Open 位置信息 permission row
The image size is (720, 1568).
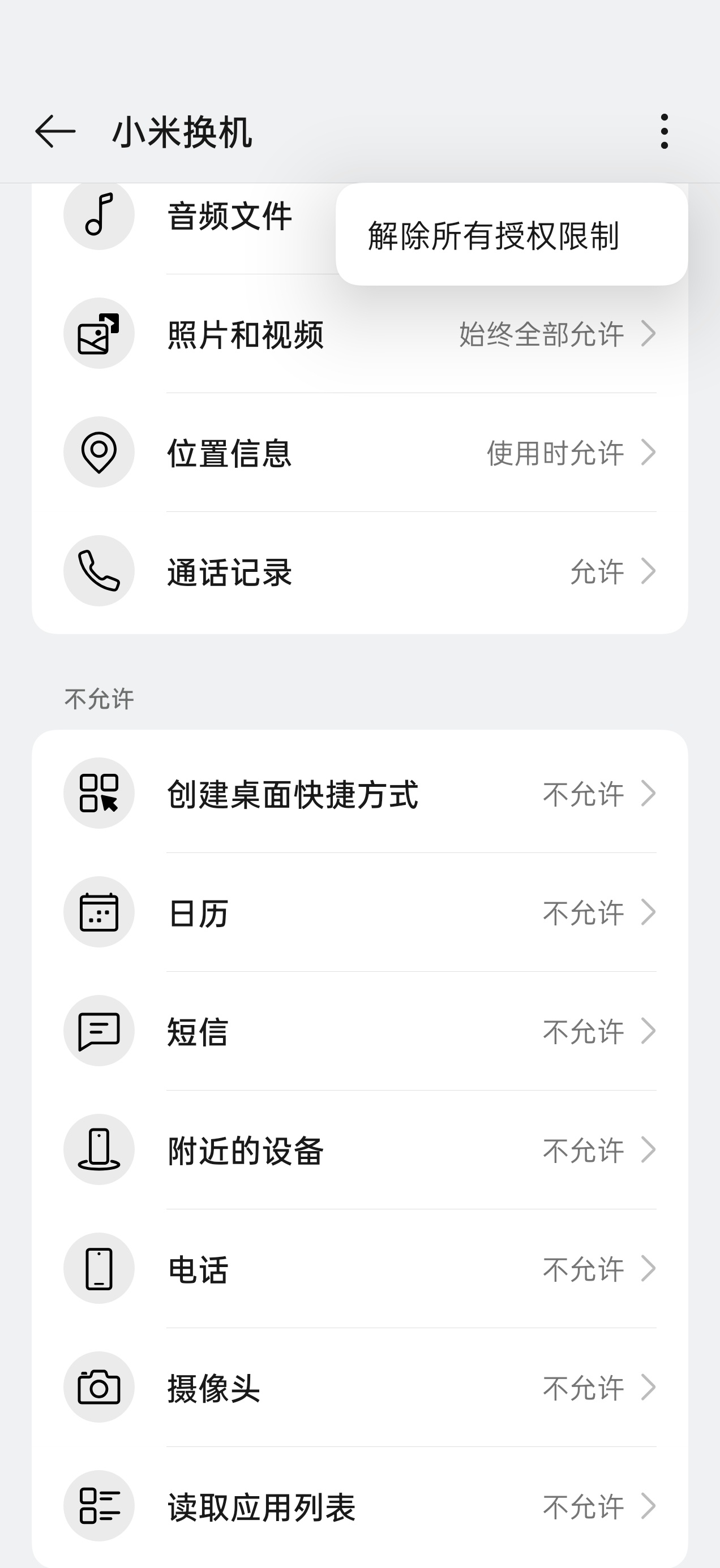(359, 453)
